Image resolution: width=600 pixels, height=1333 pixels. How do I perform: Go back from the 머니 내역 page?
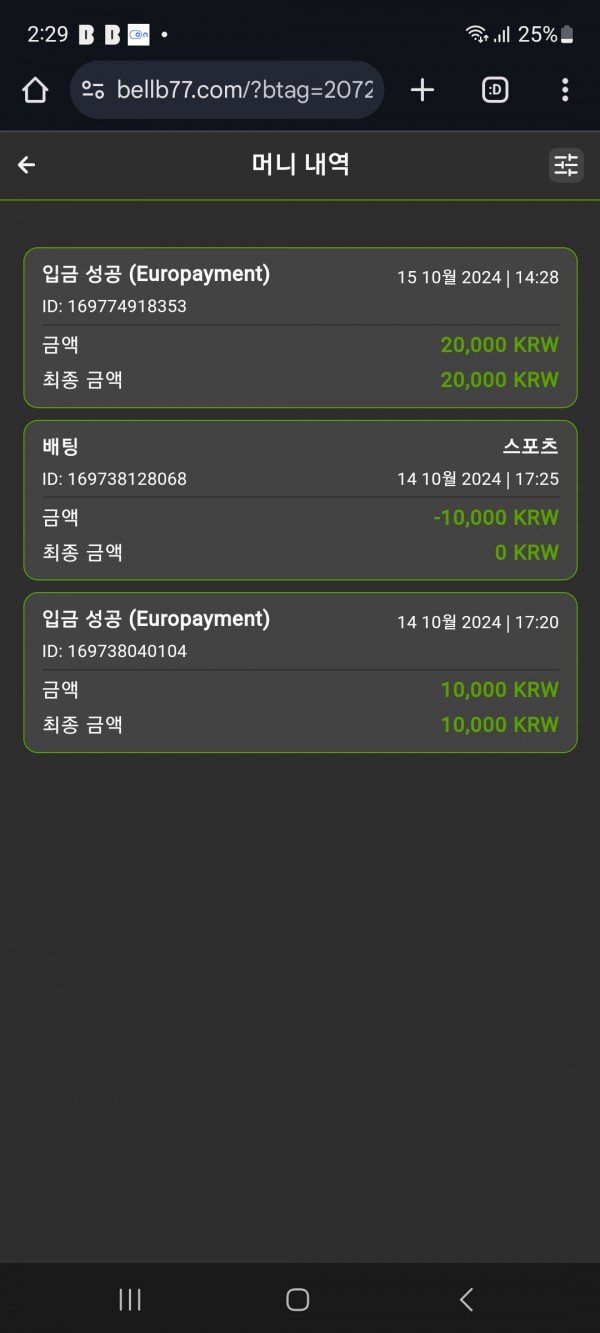[x=27, y=165]
